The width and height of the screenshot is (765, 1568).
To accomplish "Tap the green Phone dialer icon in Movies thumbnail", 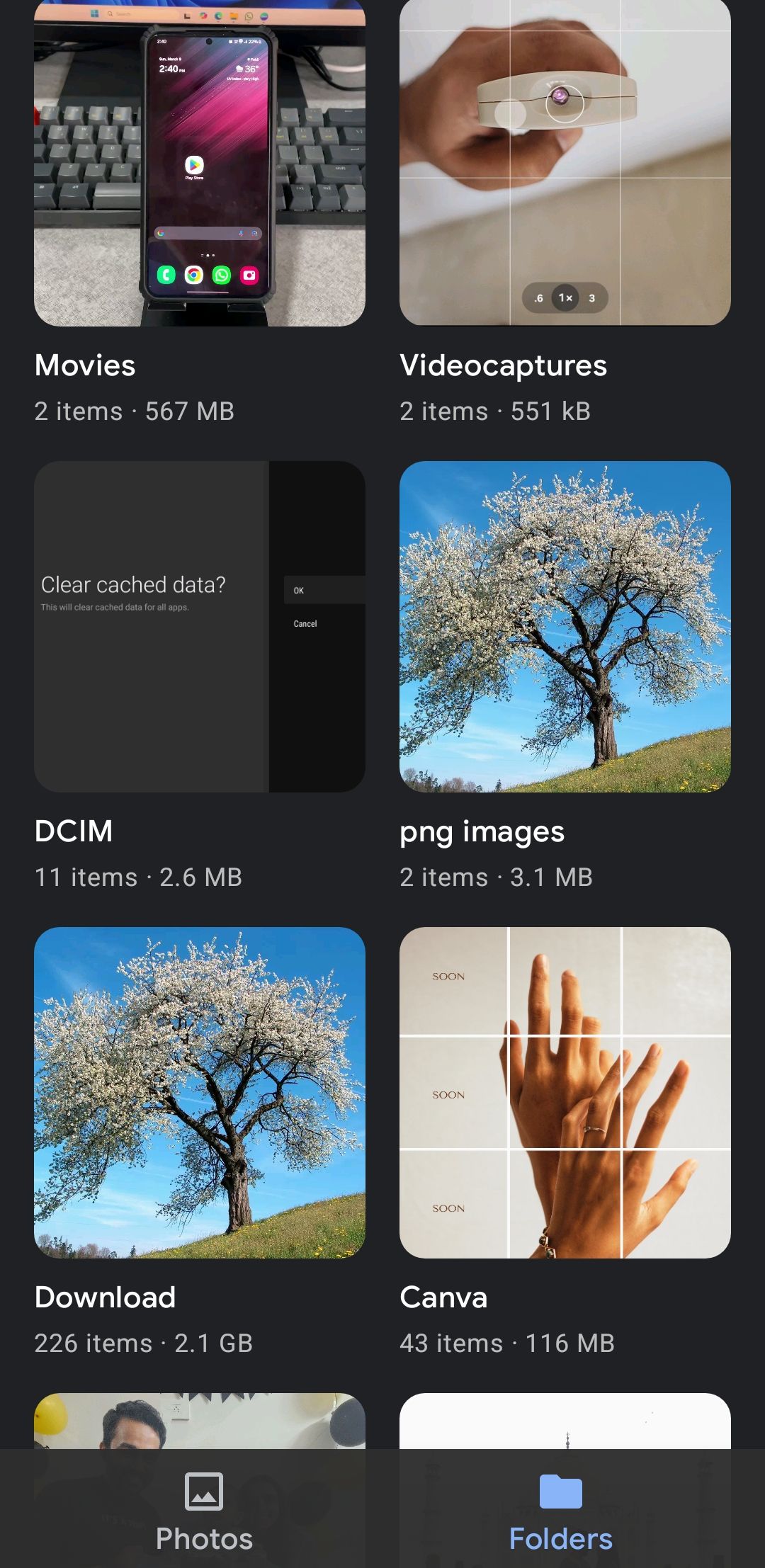I will tap(166, 275).
